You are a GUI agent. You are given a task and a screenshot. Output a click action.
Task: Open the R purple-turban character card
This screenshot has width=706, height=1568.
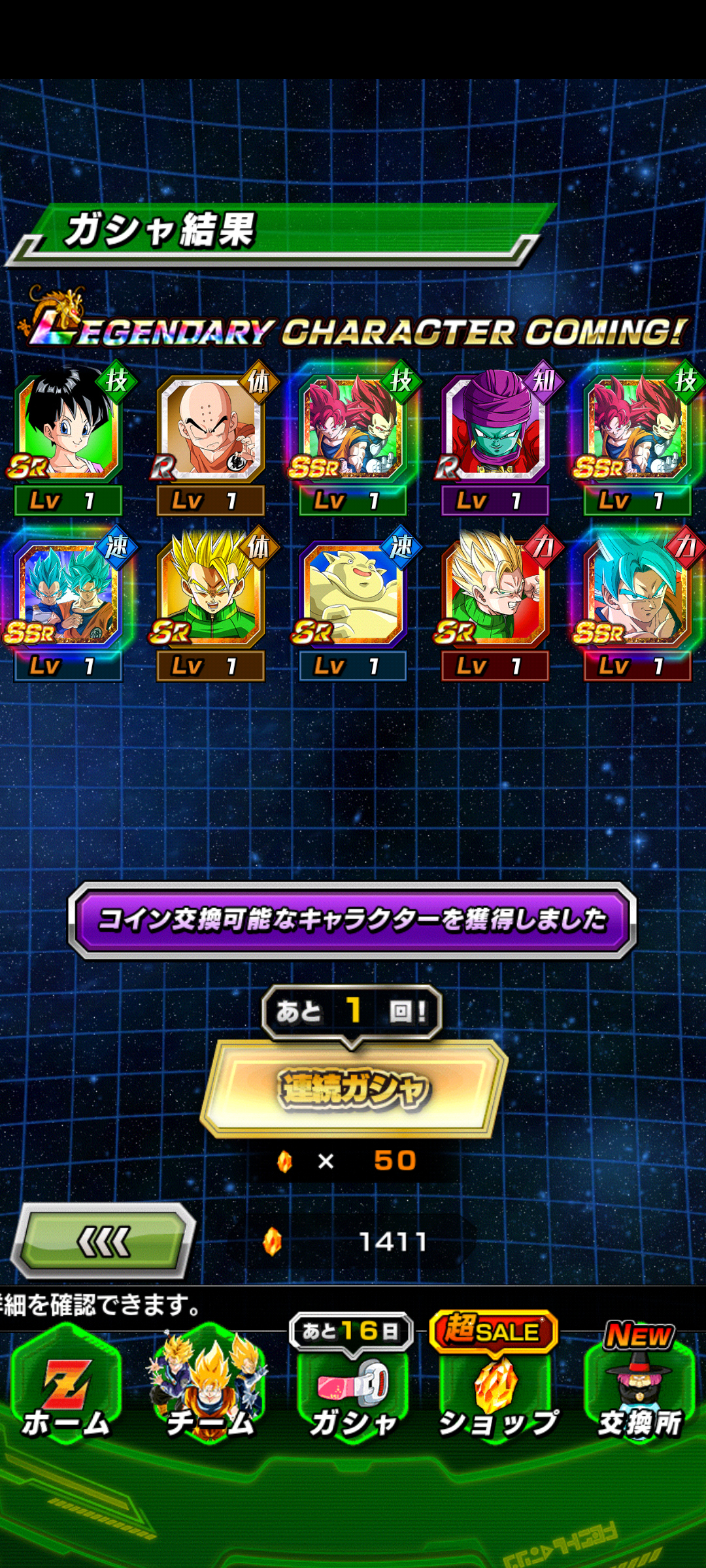pos(495,438)
